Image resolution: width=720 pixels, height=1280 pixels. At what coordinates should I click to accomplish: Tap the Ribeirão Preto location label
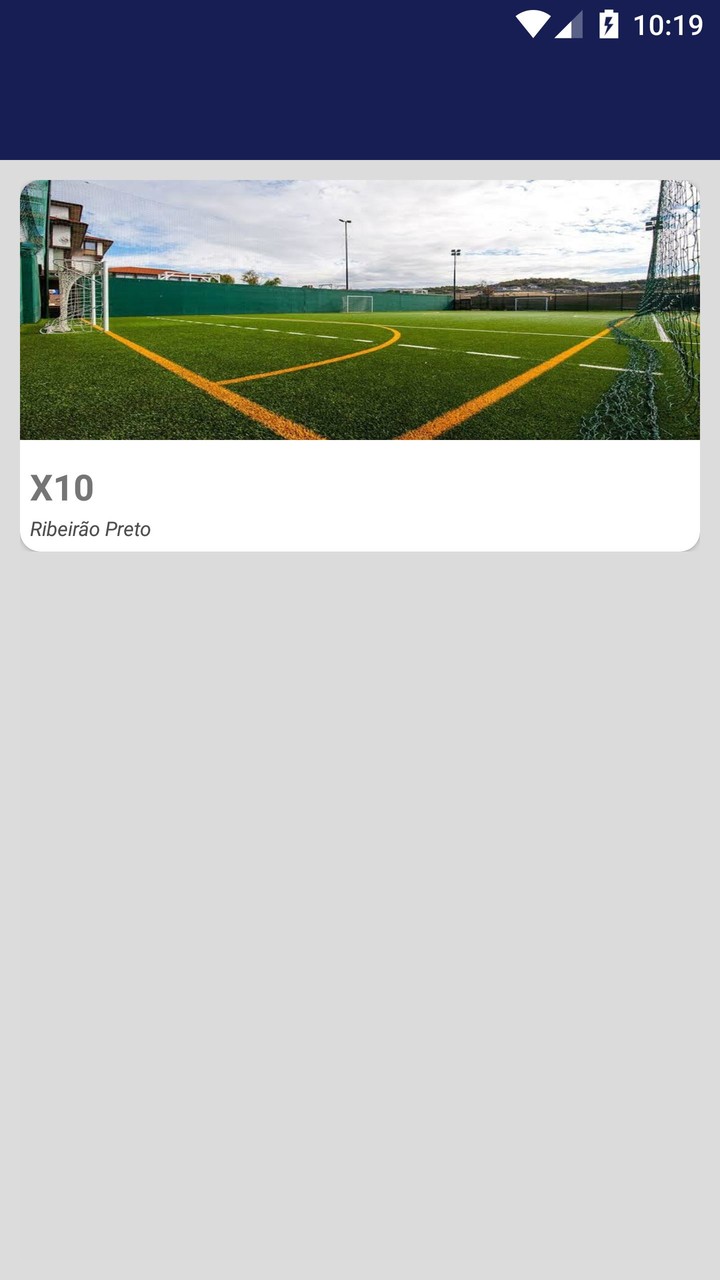pos(92,529)
